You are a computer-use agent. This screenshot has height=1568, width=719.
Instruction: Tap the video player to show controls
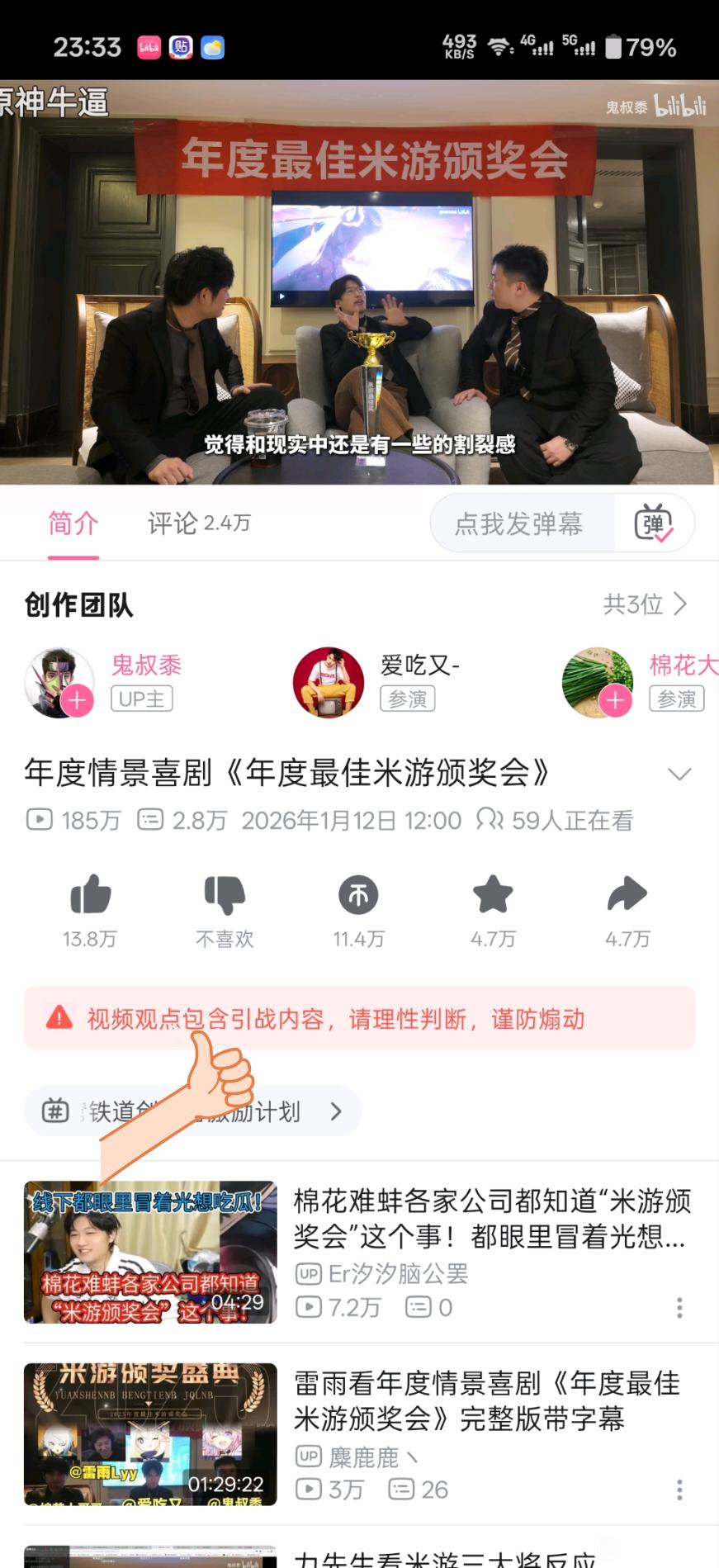pos(359,281)
